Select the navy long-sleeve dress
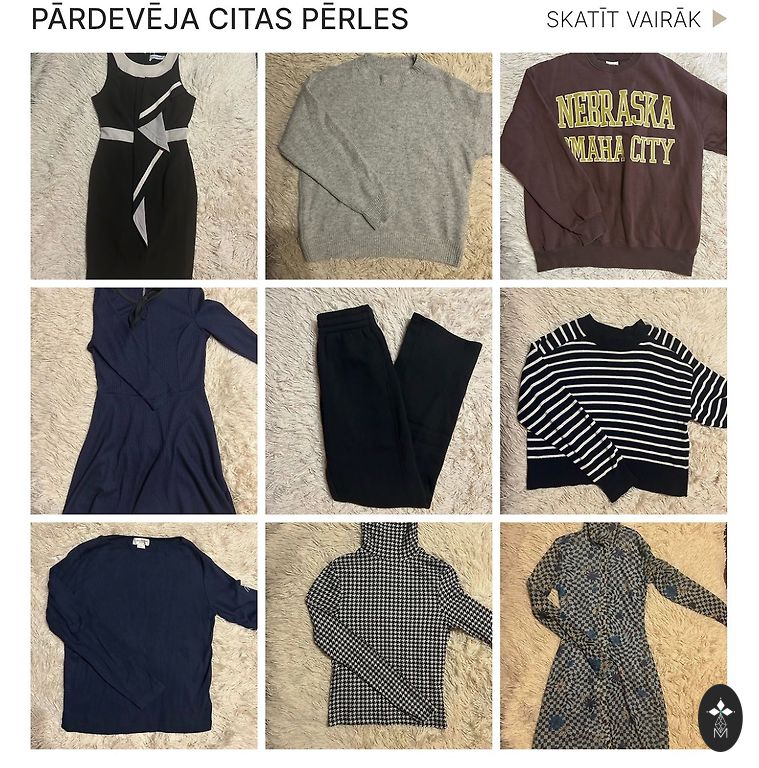The image size is (759, 768). 143,401
